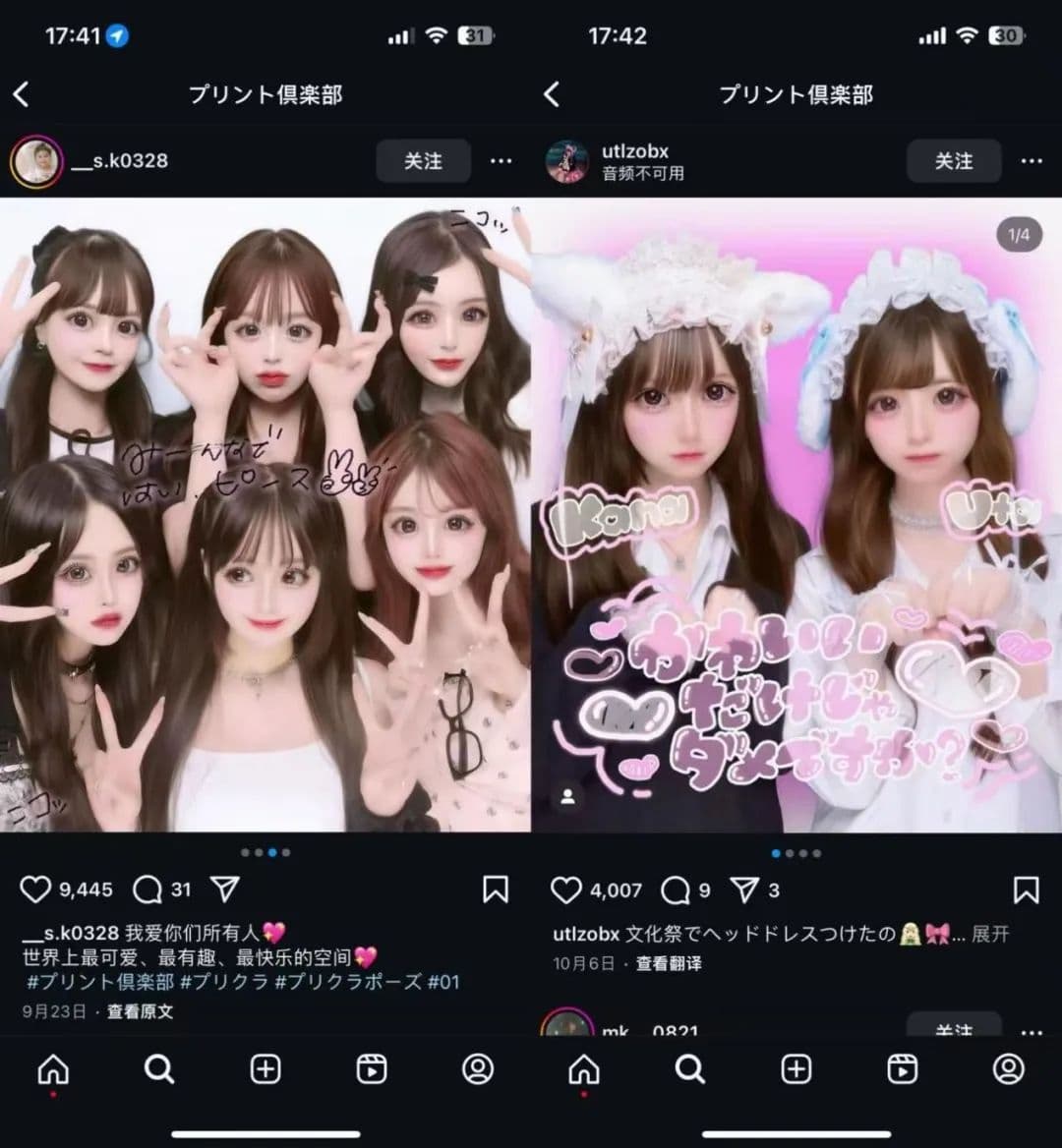Expand utlzobx's caption with 展开
Screen dimensions: 1062x1148
(x=990, y=935)
